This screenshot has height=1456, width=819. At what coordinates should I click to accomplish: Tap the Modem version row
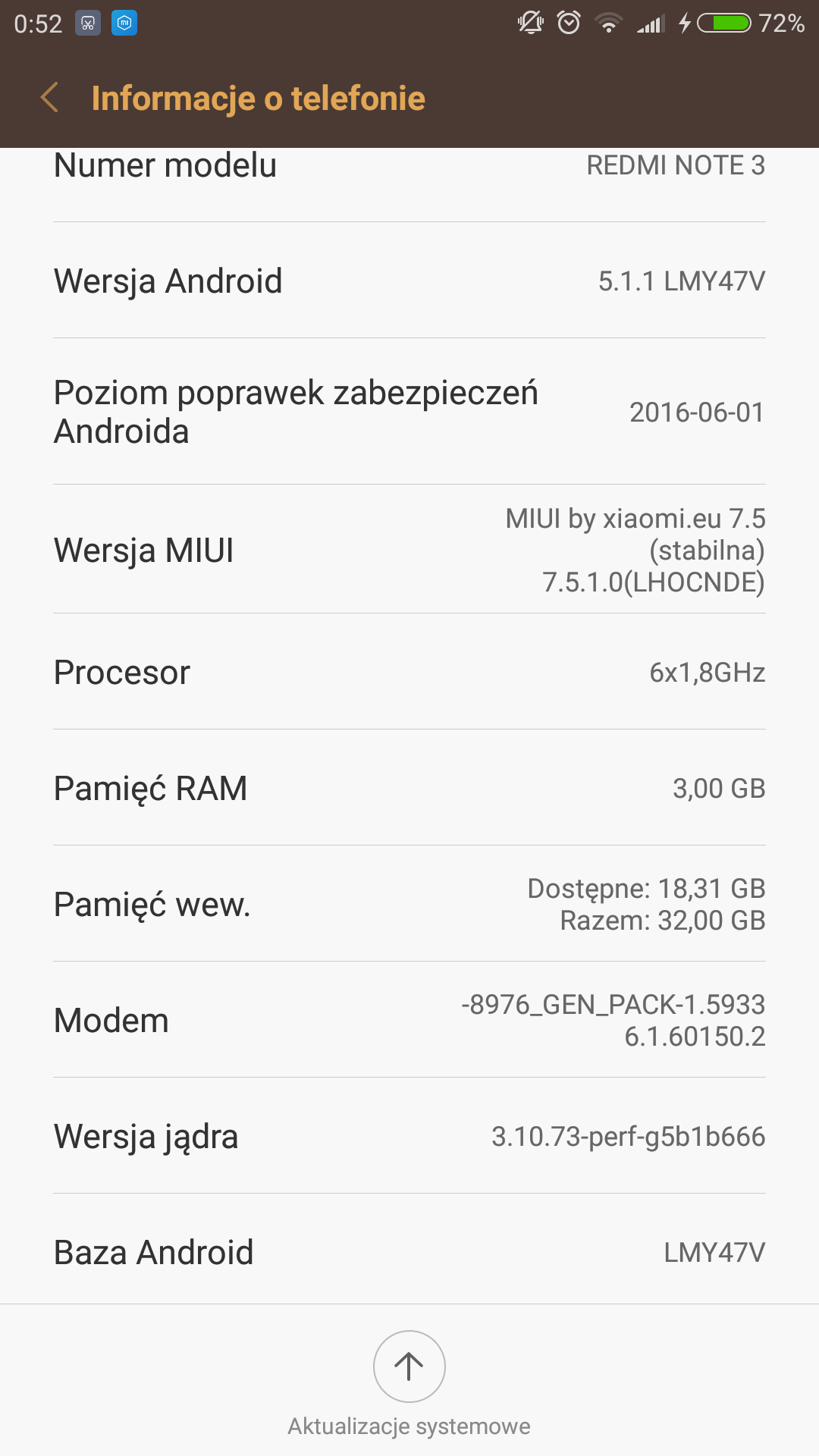pyautogui.click(x=409, y=1020)
